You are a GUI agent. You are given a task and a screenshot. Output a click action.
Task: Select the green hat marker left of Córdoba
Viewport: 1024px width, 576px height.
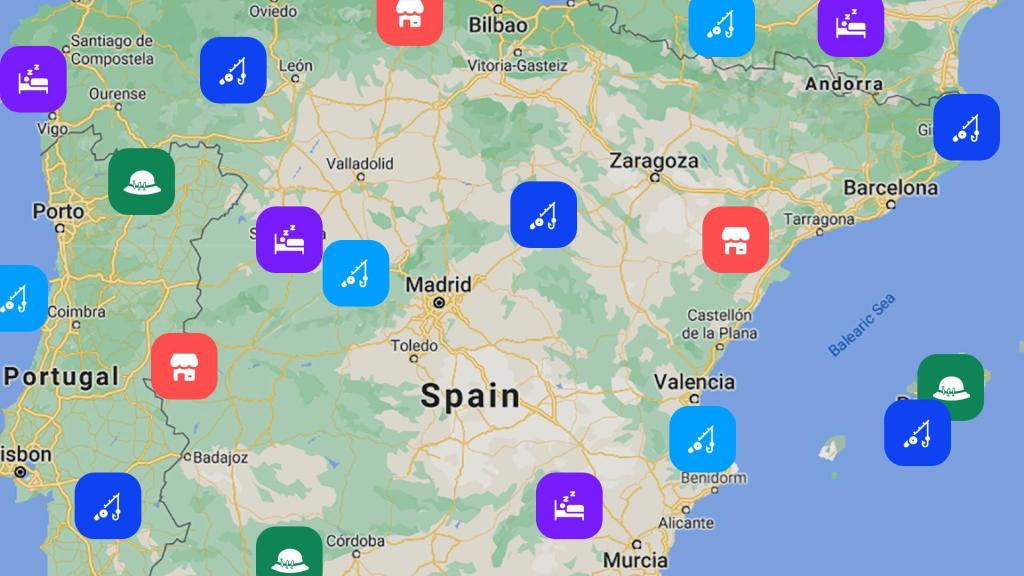pyautogui.click(x=289, y=553)
